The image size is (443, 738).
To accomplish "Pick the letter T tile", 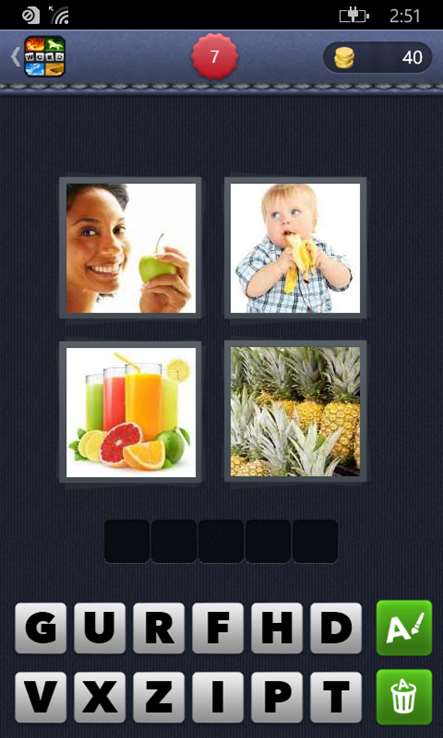I will (x=336, y=697).
